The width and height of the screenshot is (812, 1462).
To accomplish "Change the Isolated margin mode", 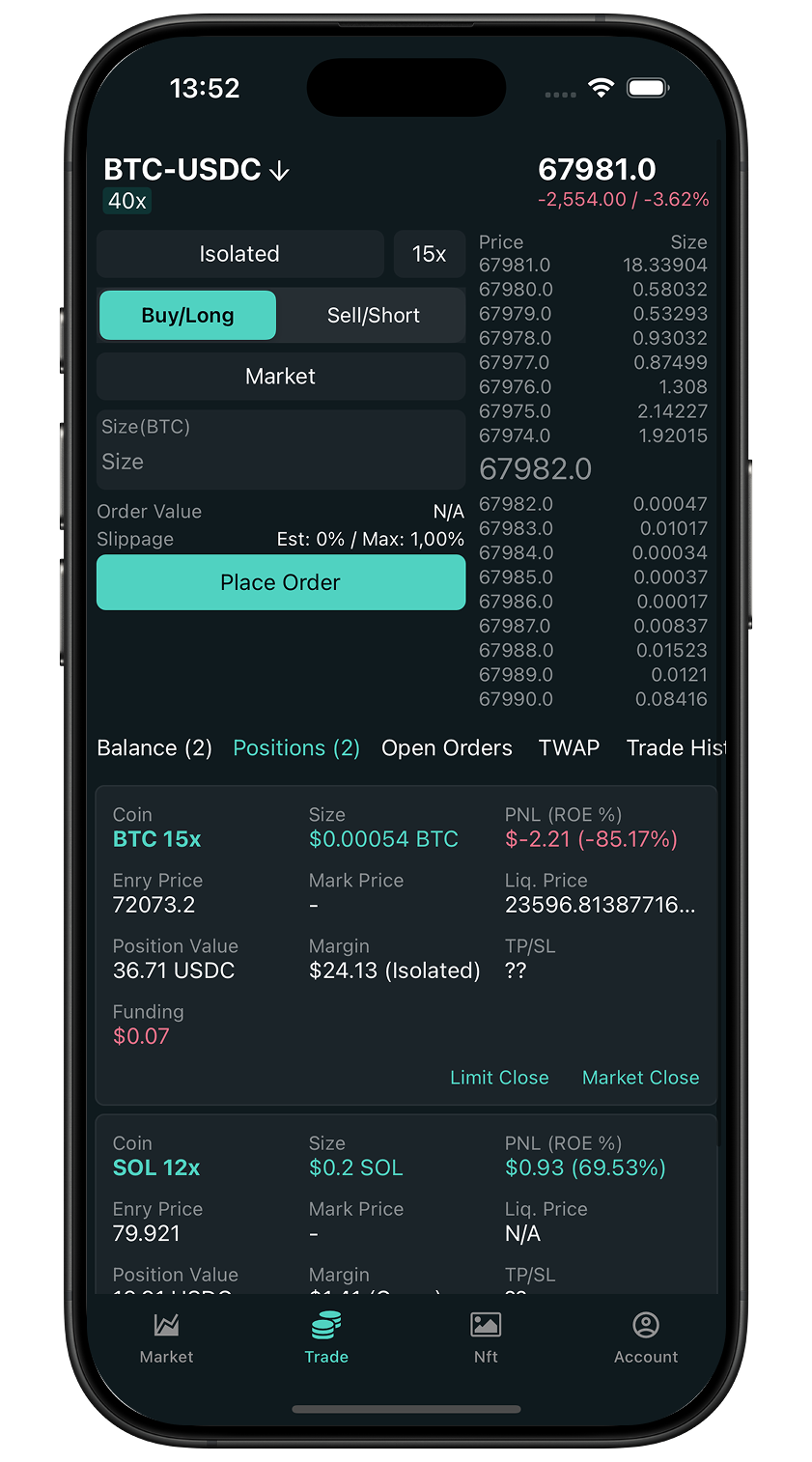I will 239,254.
